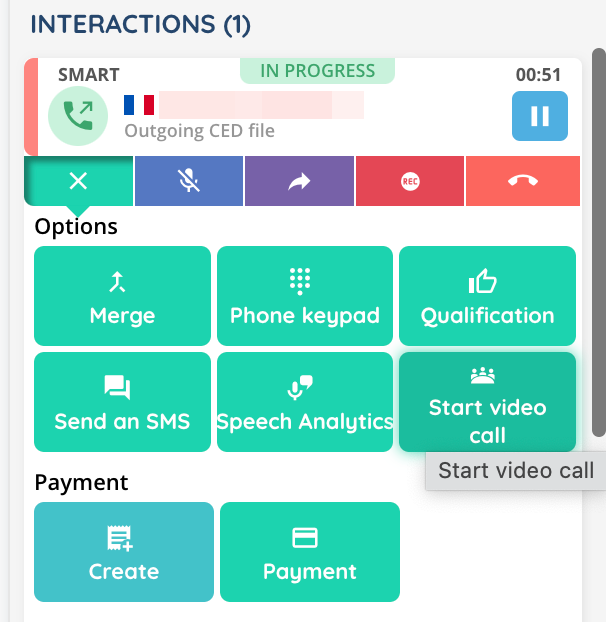This screenshot has height=622, width=606.
Task: Pause the in-progress call
Action: pyautogui.click(x=540, y=116)
